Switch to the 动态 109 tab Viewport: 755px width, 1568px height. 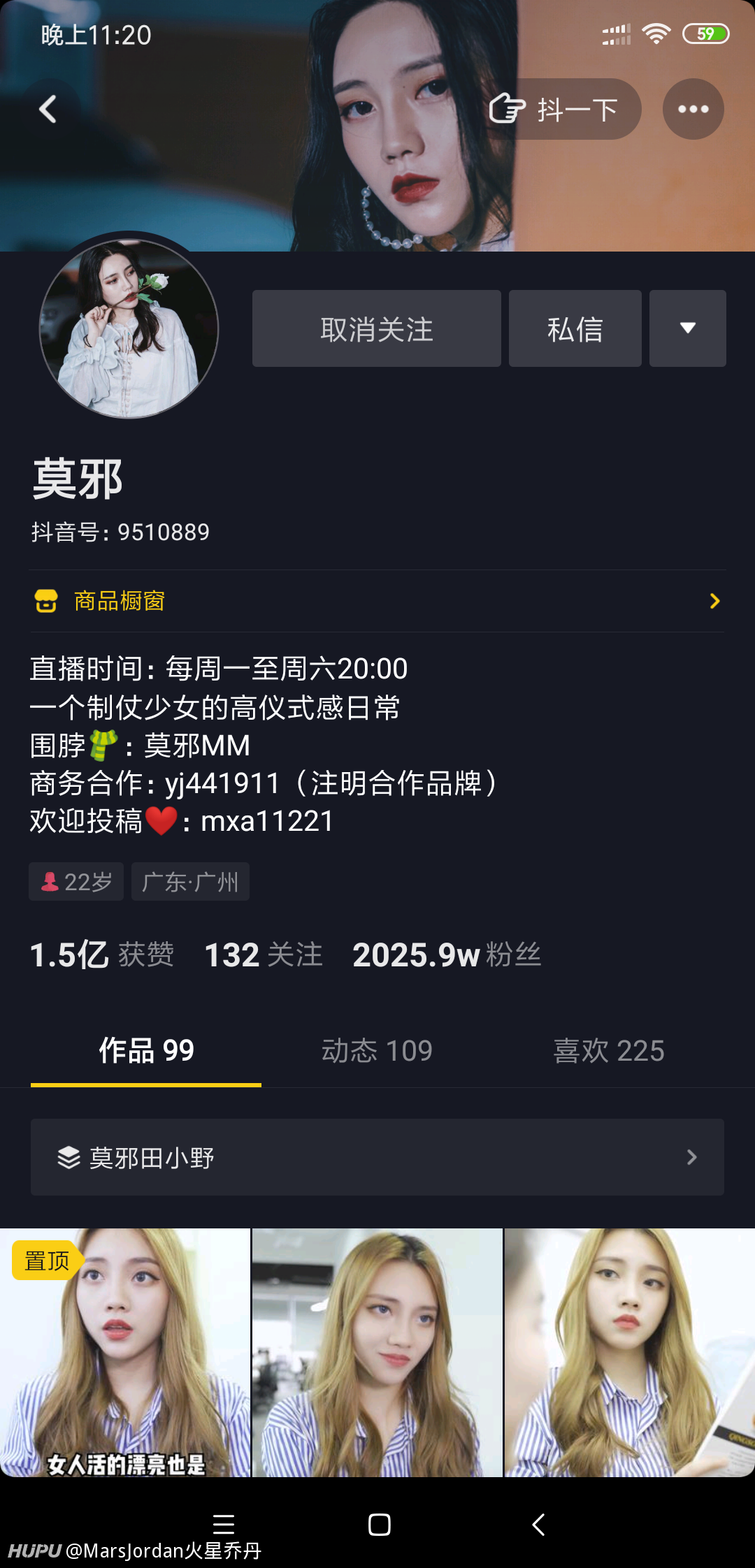(377, 1051)
